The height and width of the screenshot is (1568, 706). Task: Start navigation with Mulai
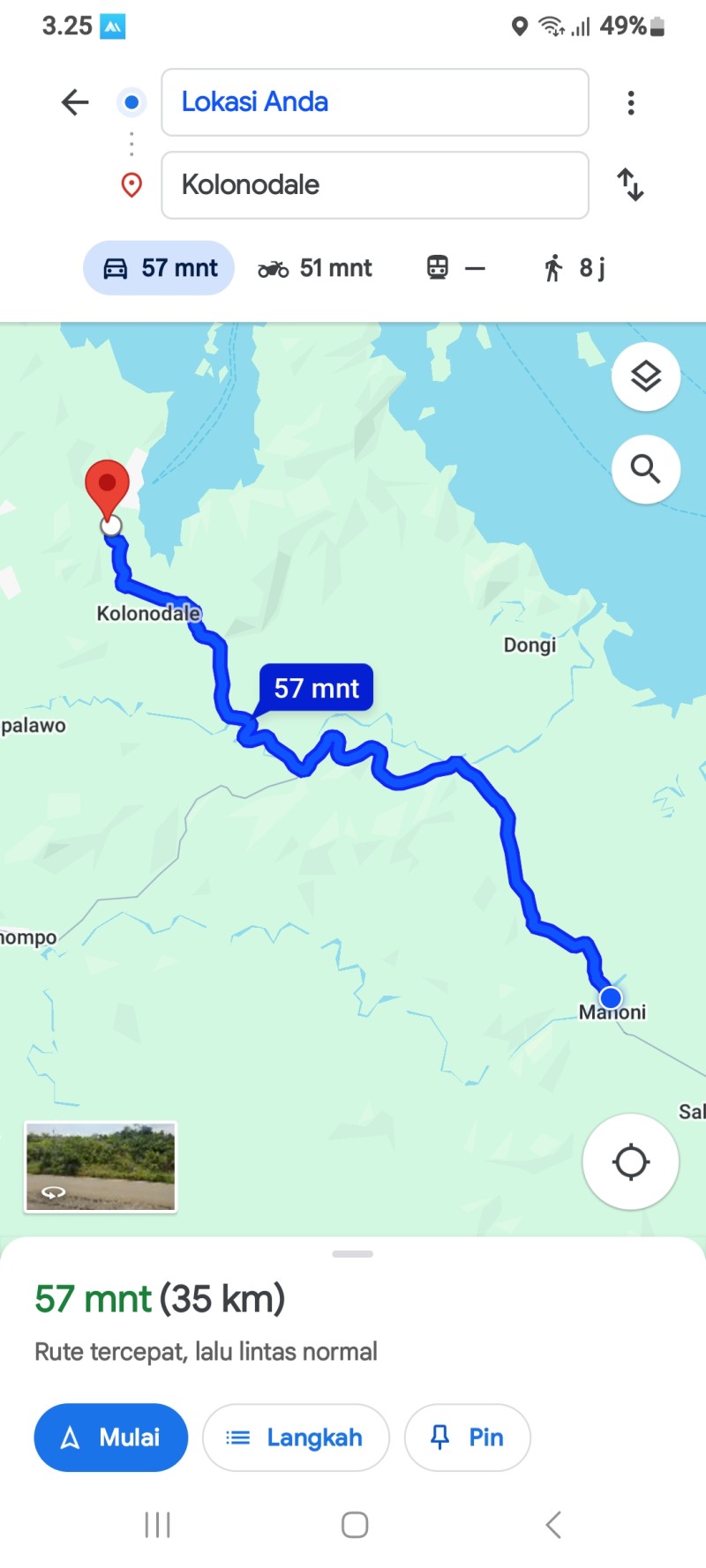point(111,1437)
